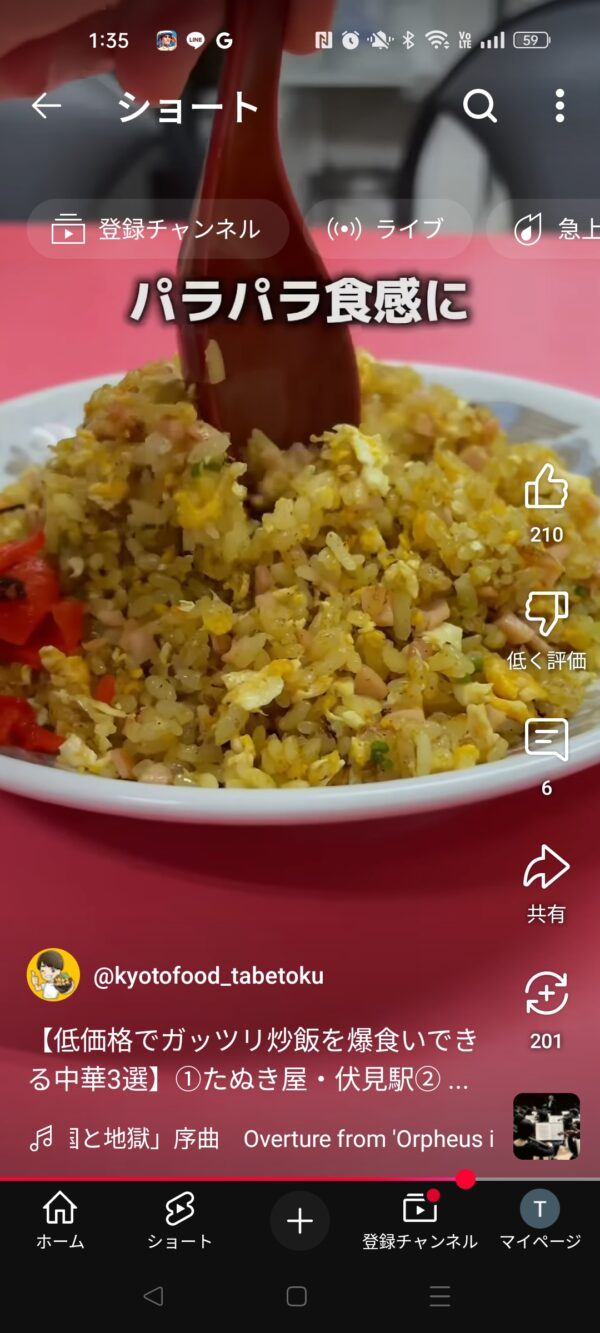The height and width of the screenshot is (1333, 600).
Task: Switch to the ショート tab
Action: (180, 1221)
